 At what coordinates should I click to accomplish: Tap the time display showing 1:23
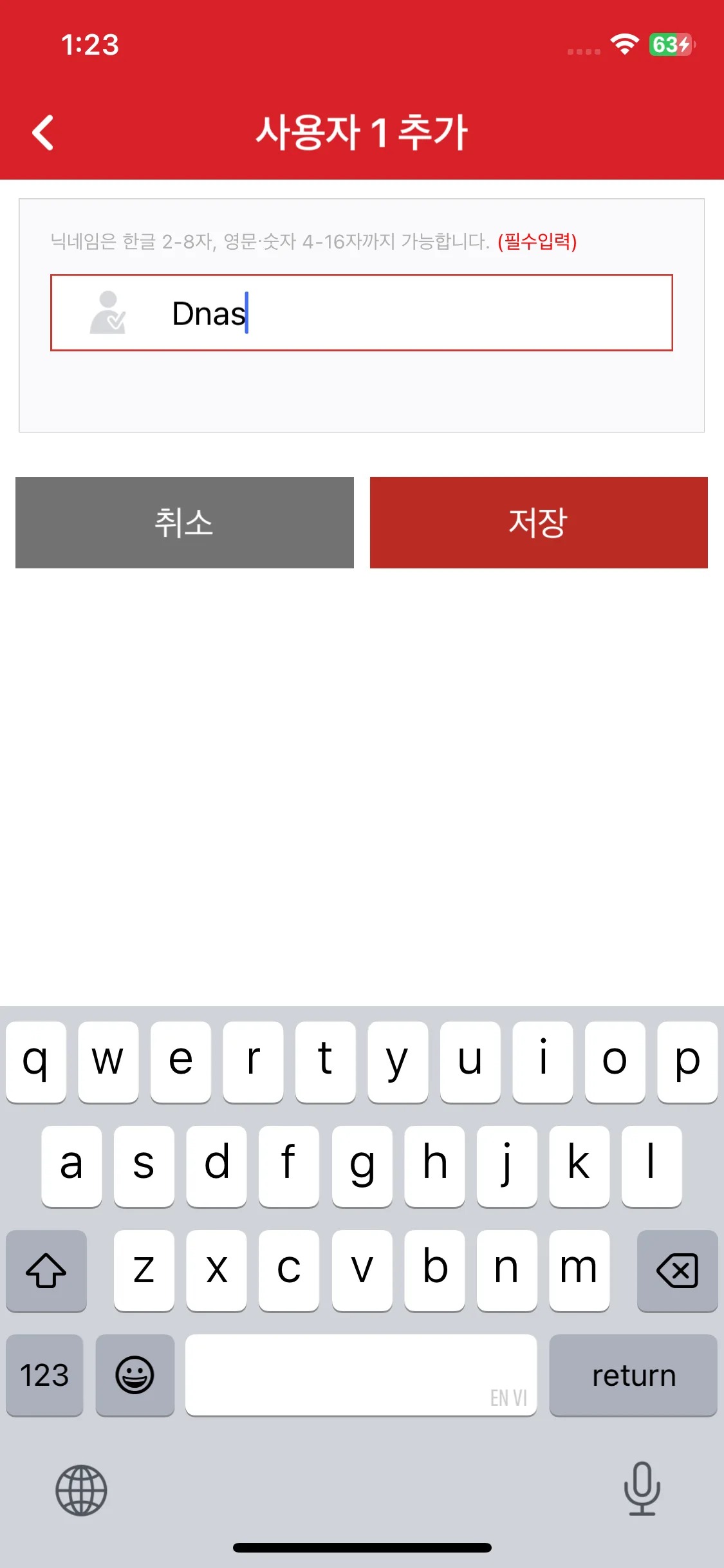pyautogui.click(x=91, y=44)
